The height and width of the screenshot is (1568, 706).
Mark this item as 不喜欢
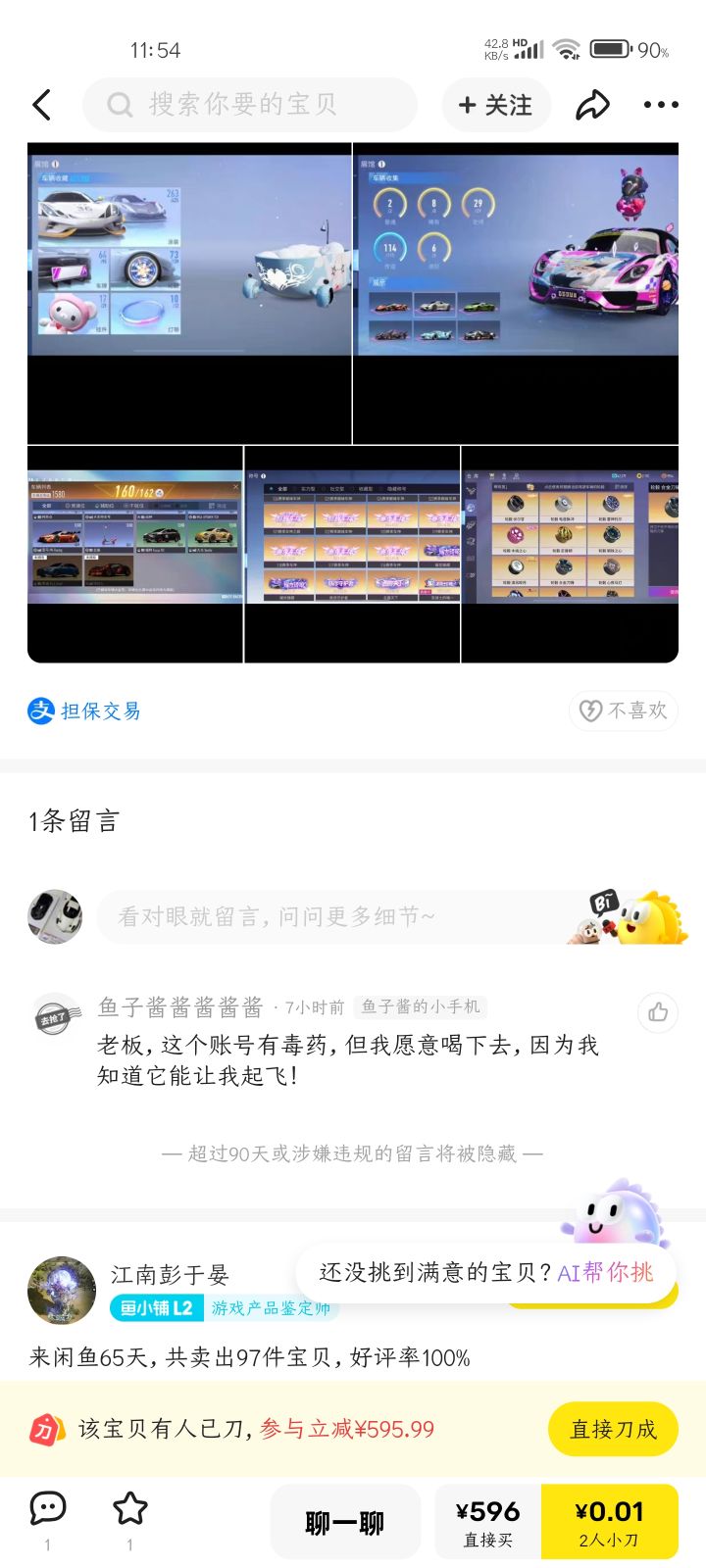pos(624,710)
